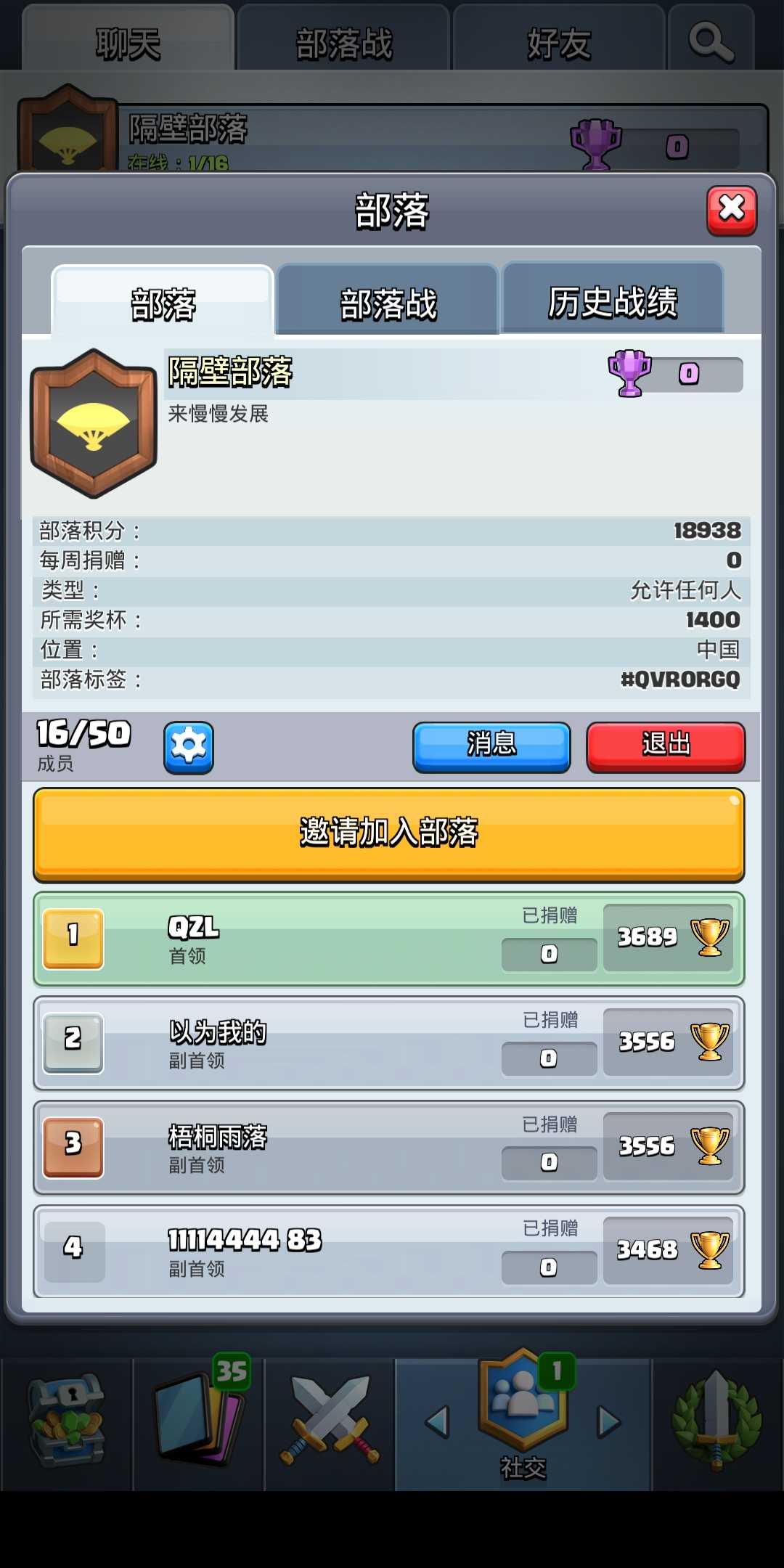Tap the blue 消息 button
Screen dimensions: 784x1568
tap(491, 746)
